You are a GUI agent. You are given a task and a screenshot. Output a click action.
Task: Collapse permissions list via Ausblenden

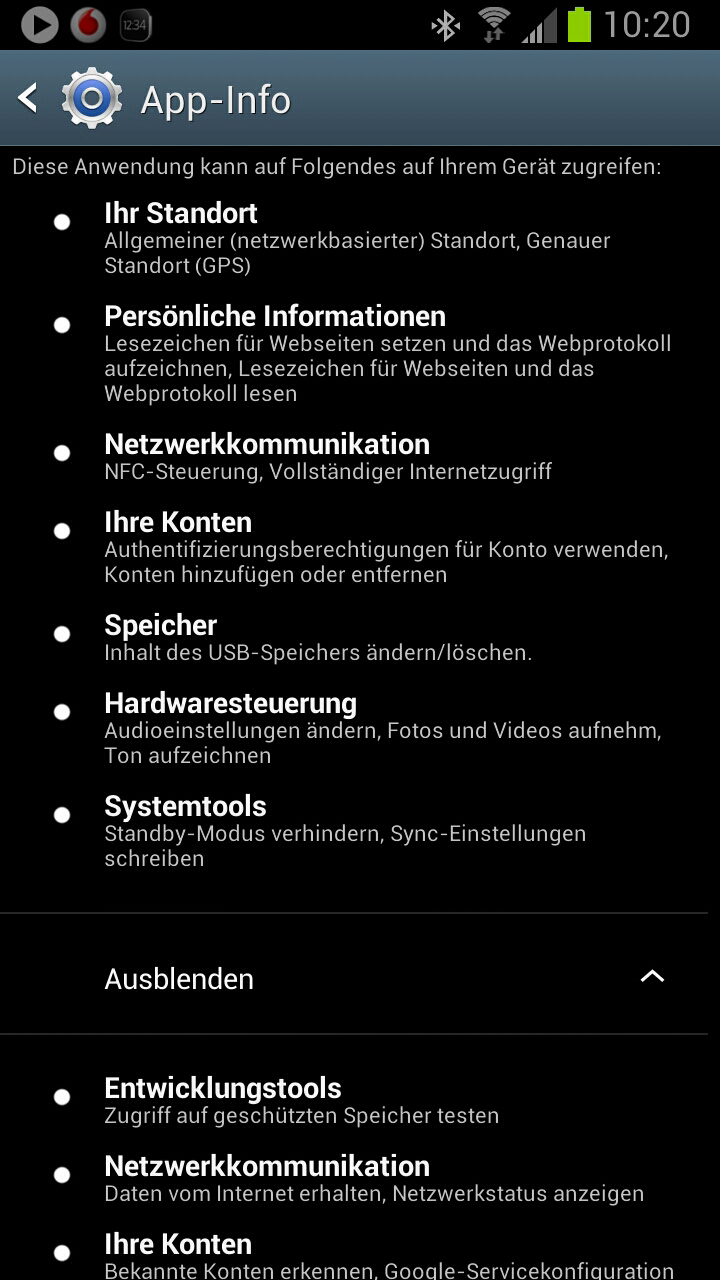360,977
